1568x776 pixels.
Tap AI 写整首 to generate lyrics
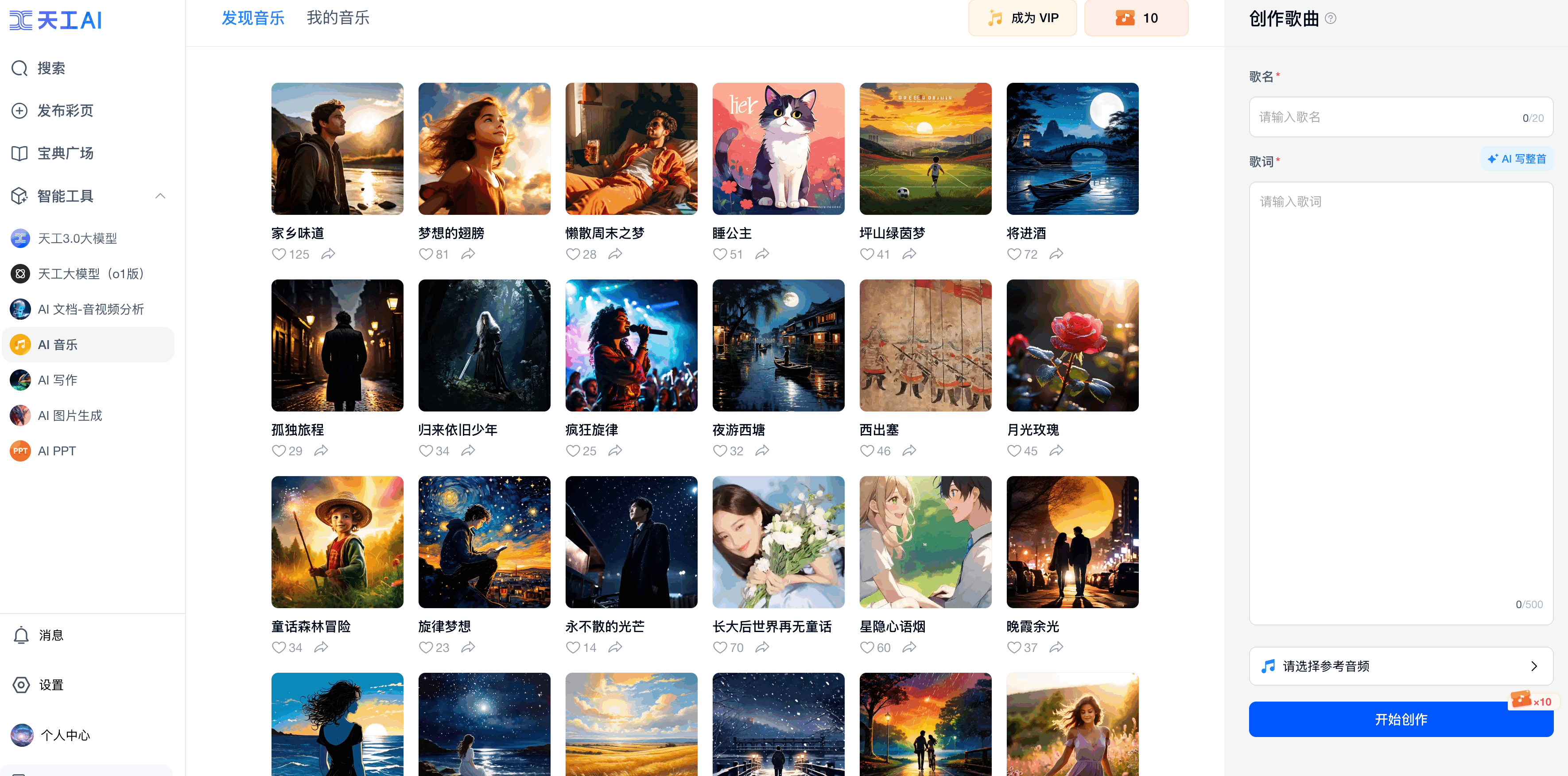tap(1517, 159)
